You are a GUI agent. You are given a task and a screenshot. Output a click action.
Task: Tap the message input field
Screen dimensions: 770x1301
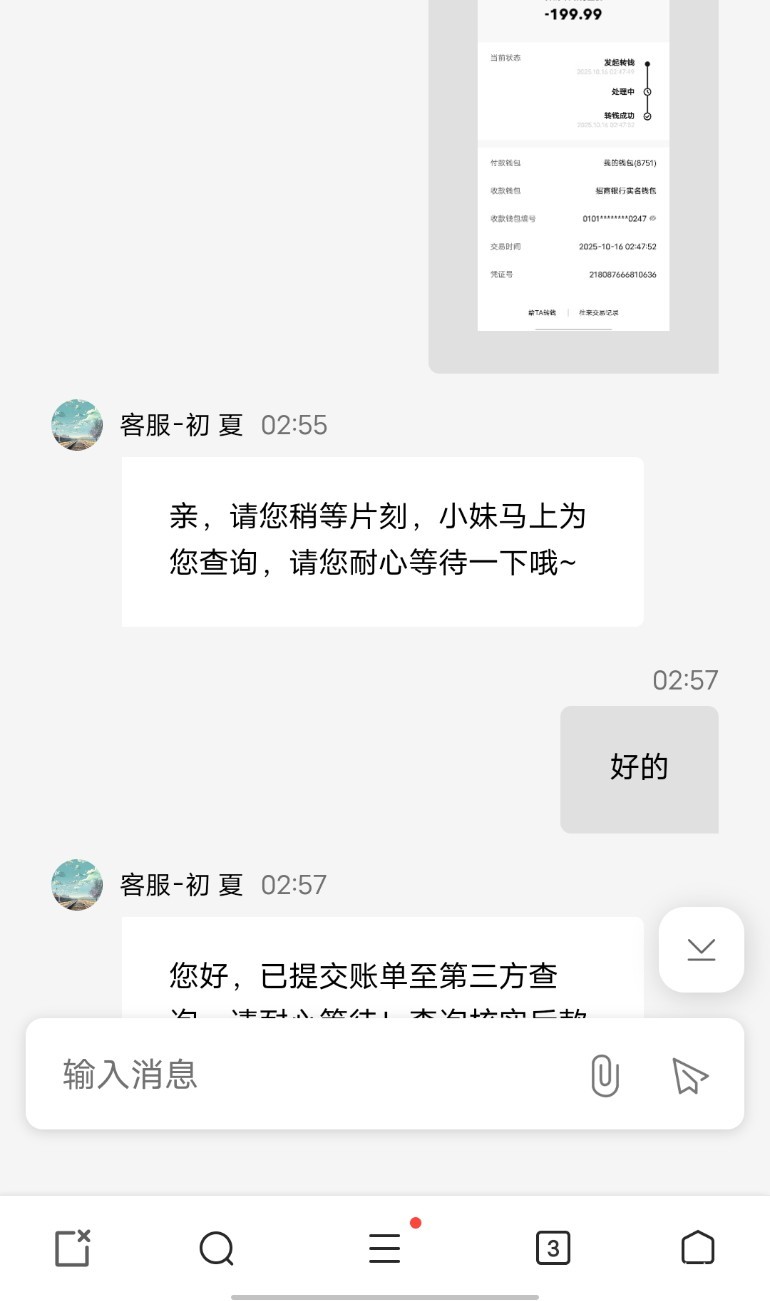(x=310, y=1074)
